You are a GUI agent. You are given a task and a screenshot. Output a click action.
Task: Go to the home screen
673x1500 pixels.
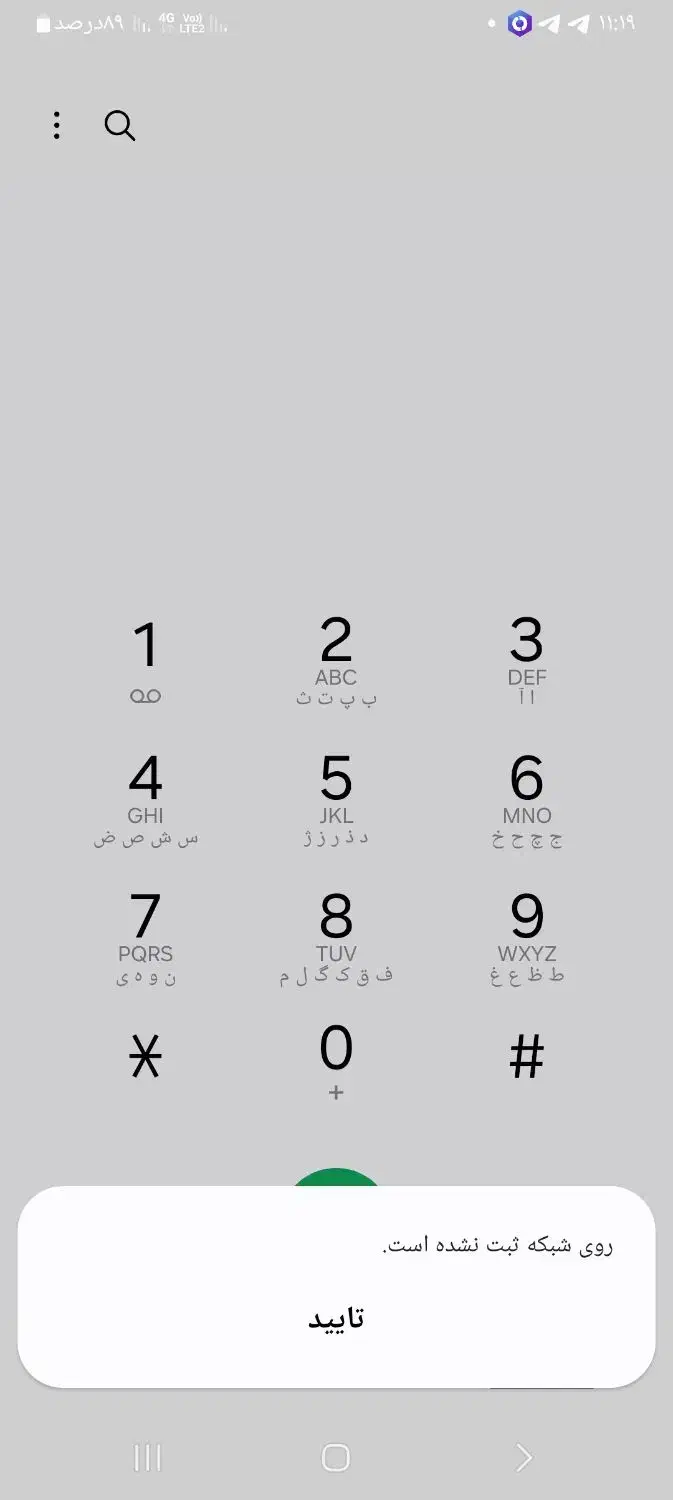(336, 1458)
